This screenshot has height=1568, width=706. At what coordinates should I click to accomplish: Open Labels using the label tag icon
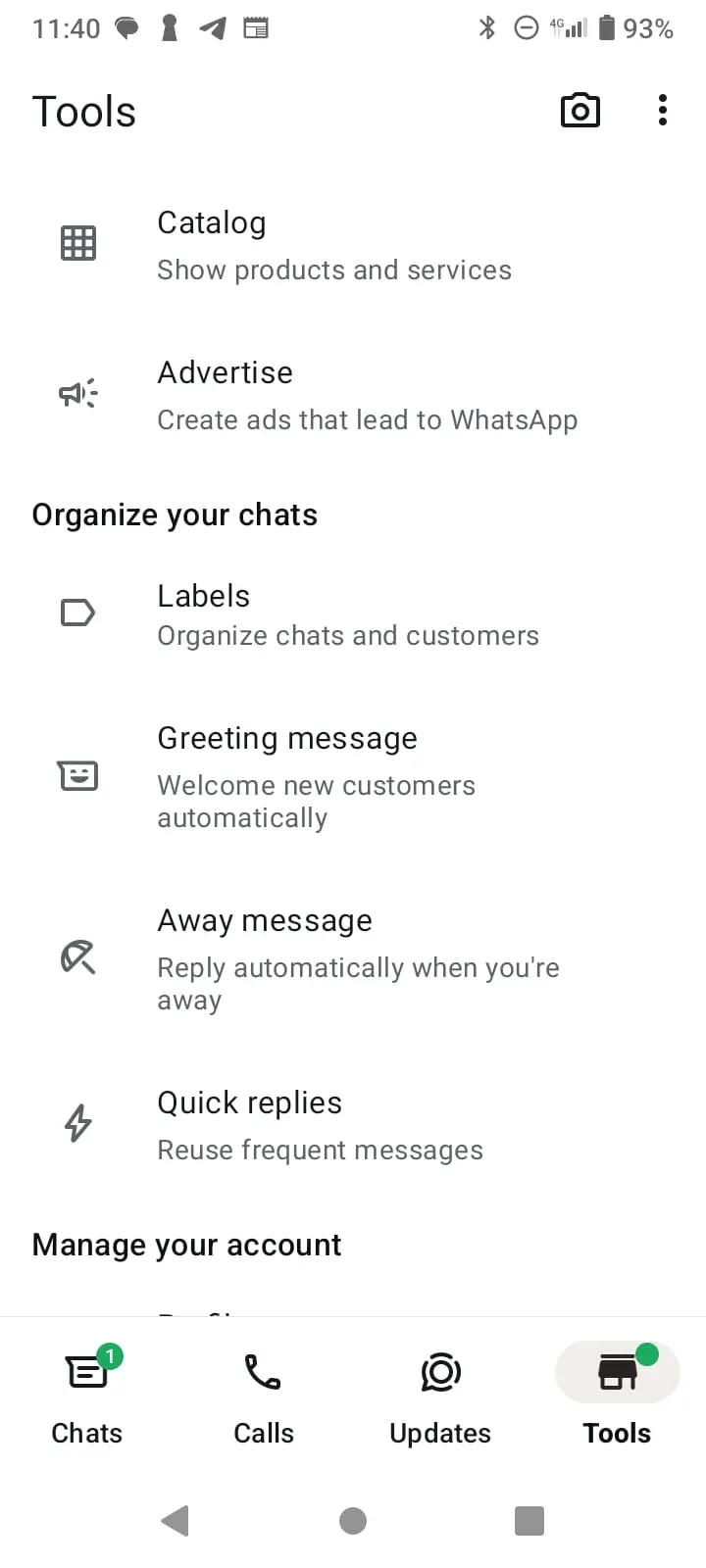(x=78, y=612)
